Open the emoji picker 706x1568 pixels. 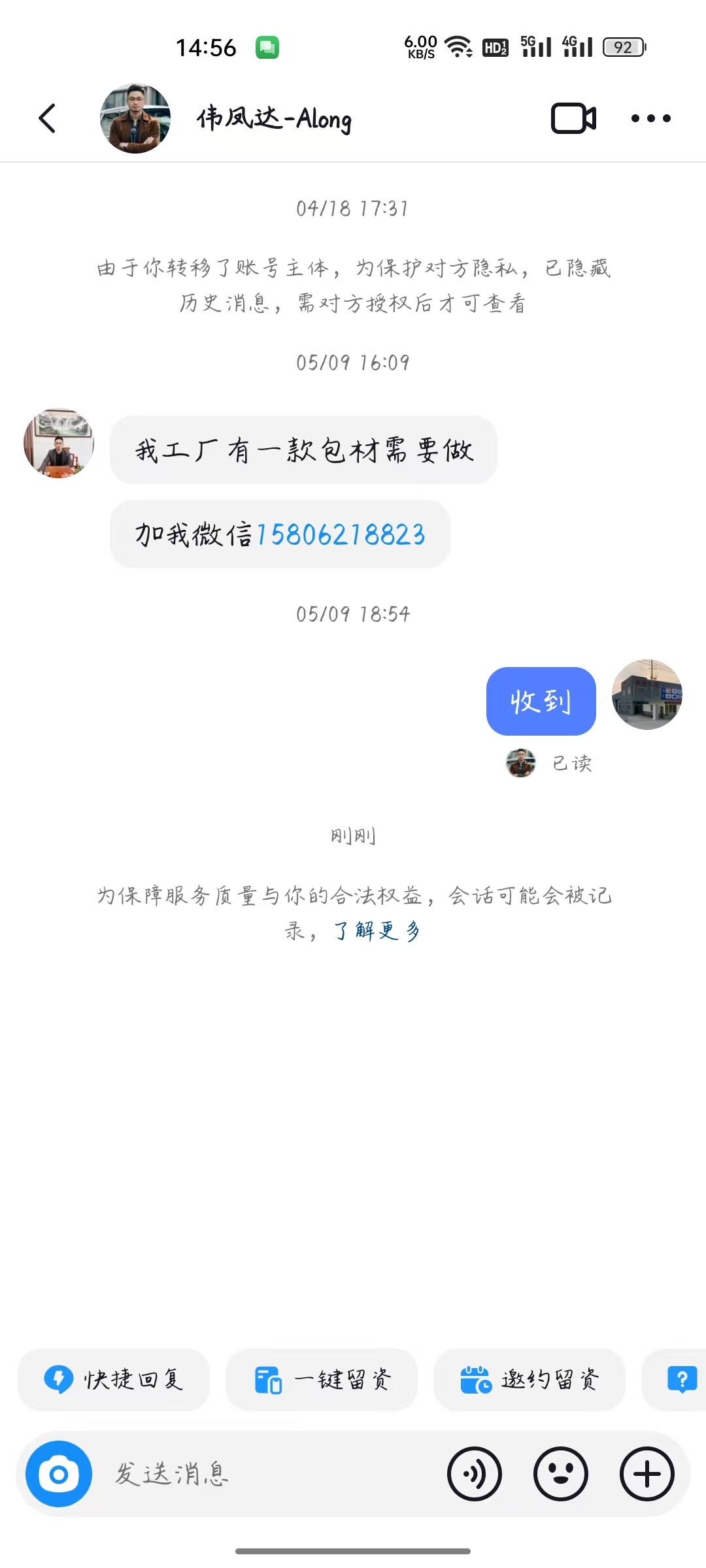pos(561,1475)
